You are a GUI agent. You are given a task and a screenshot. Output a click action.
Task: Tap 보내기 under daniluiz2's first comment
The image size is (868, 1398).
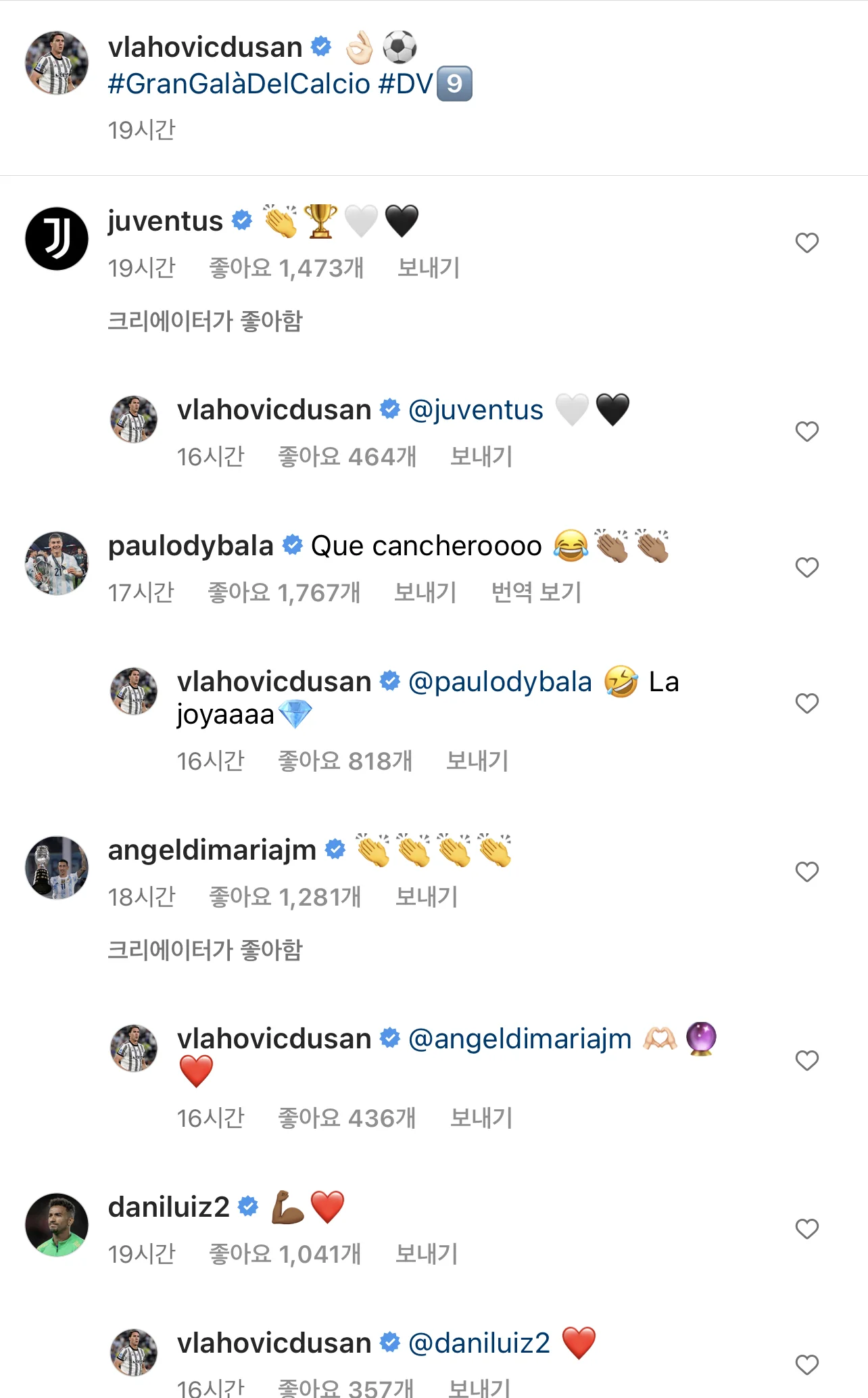(427, 1254)
